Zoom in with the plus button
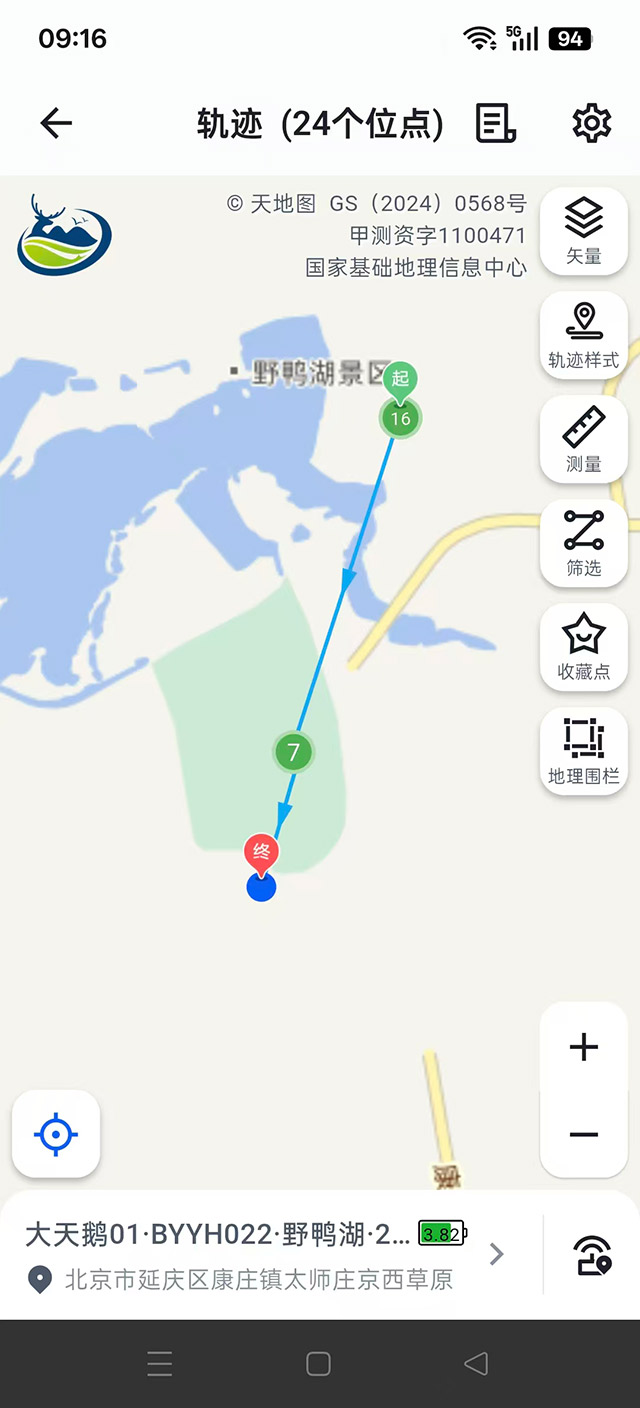The image size is (640, 1408). tap(584, 1047)
